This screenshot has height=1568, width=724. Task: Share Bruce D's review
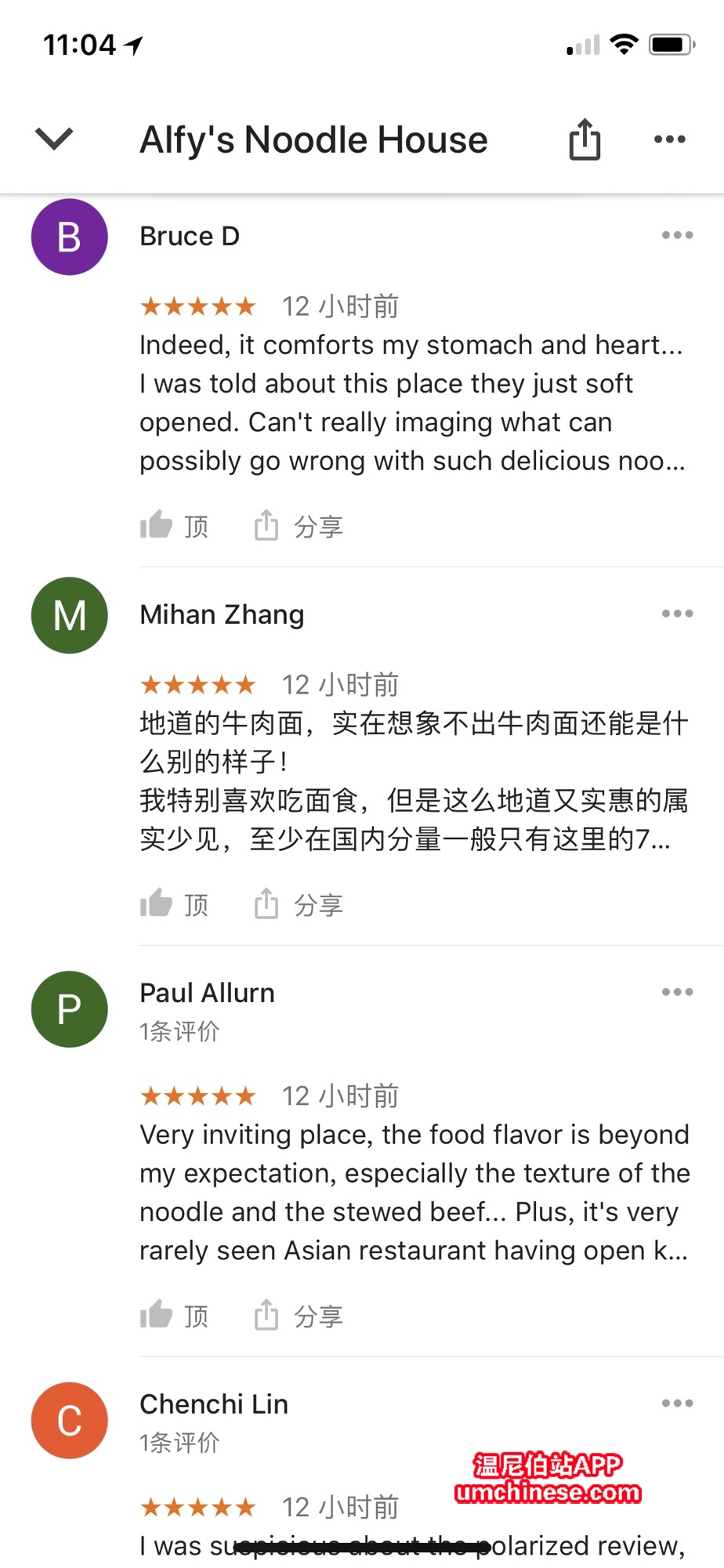[299, 526]
